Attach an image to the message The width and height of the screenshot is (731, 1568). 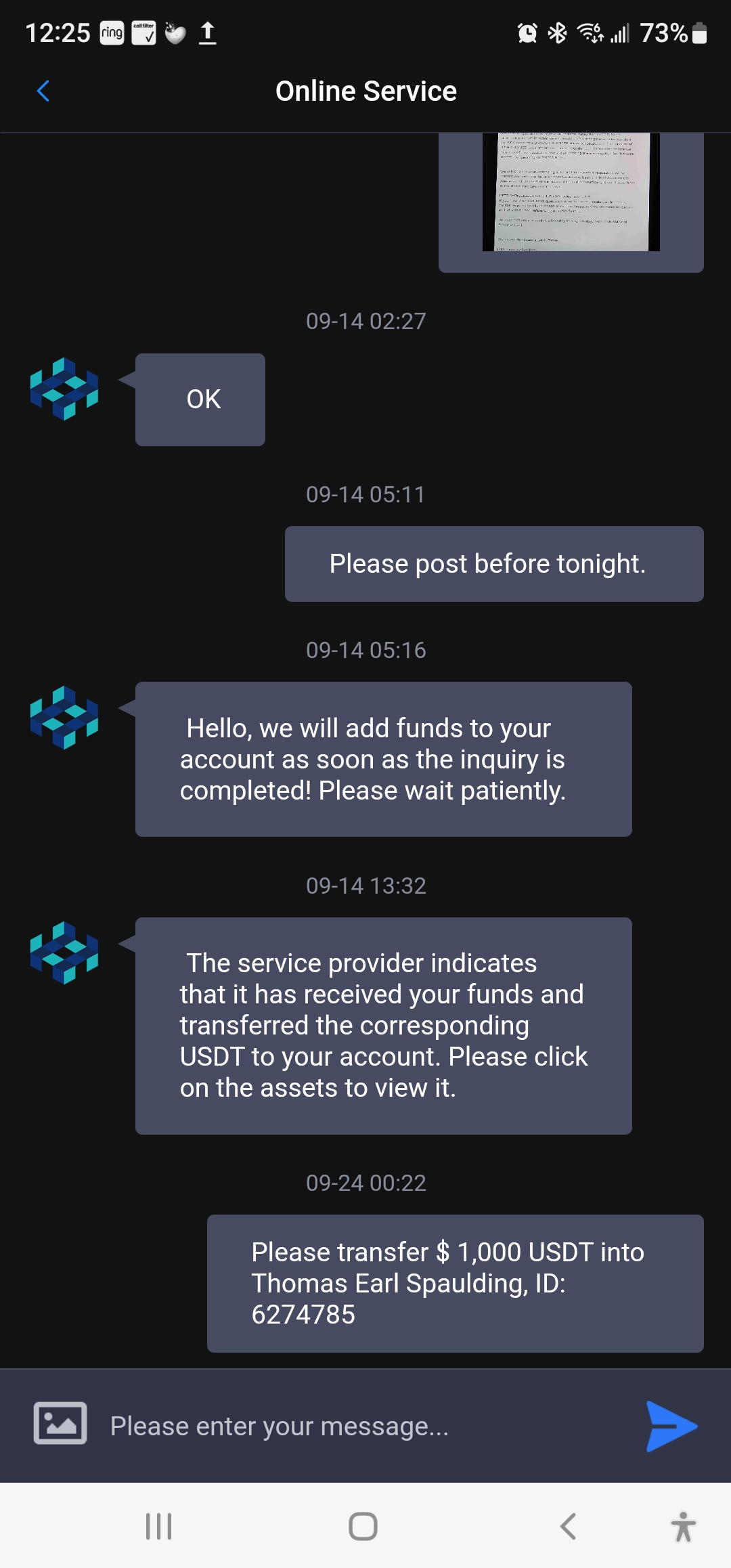pos(60,1422)
